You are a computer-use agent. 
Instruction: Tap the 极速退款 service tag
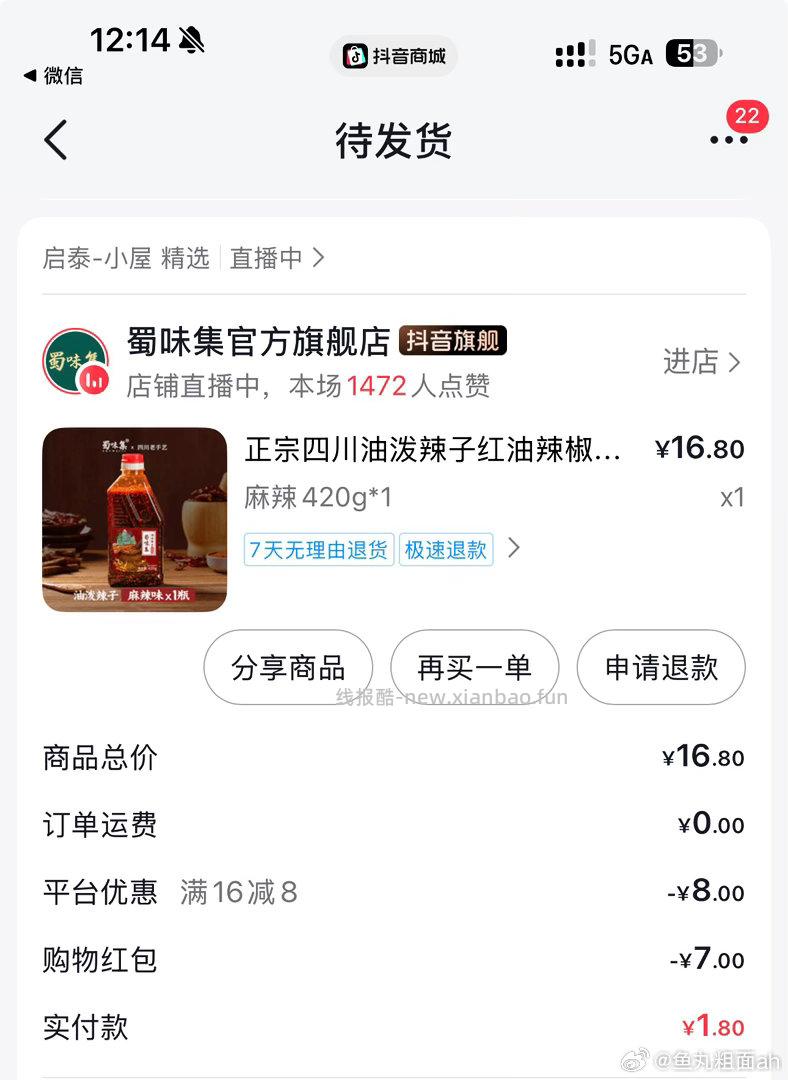click(446, 548)
